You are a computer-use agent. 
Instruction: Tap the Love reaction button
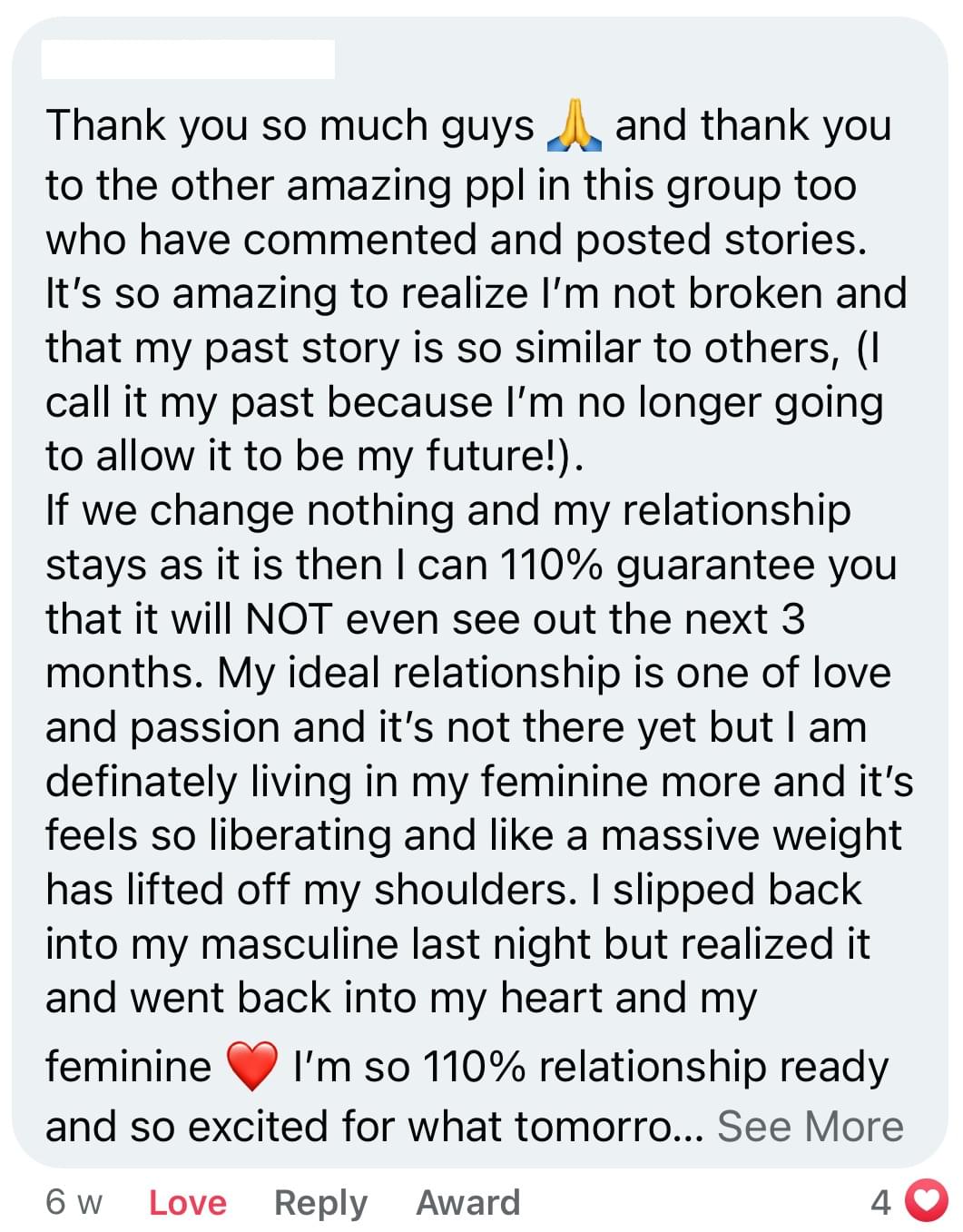click(187, 1202)
